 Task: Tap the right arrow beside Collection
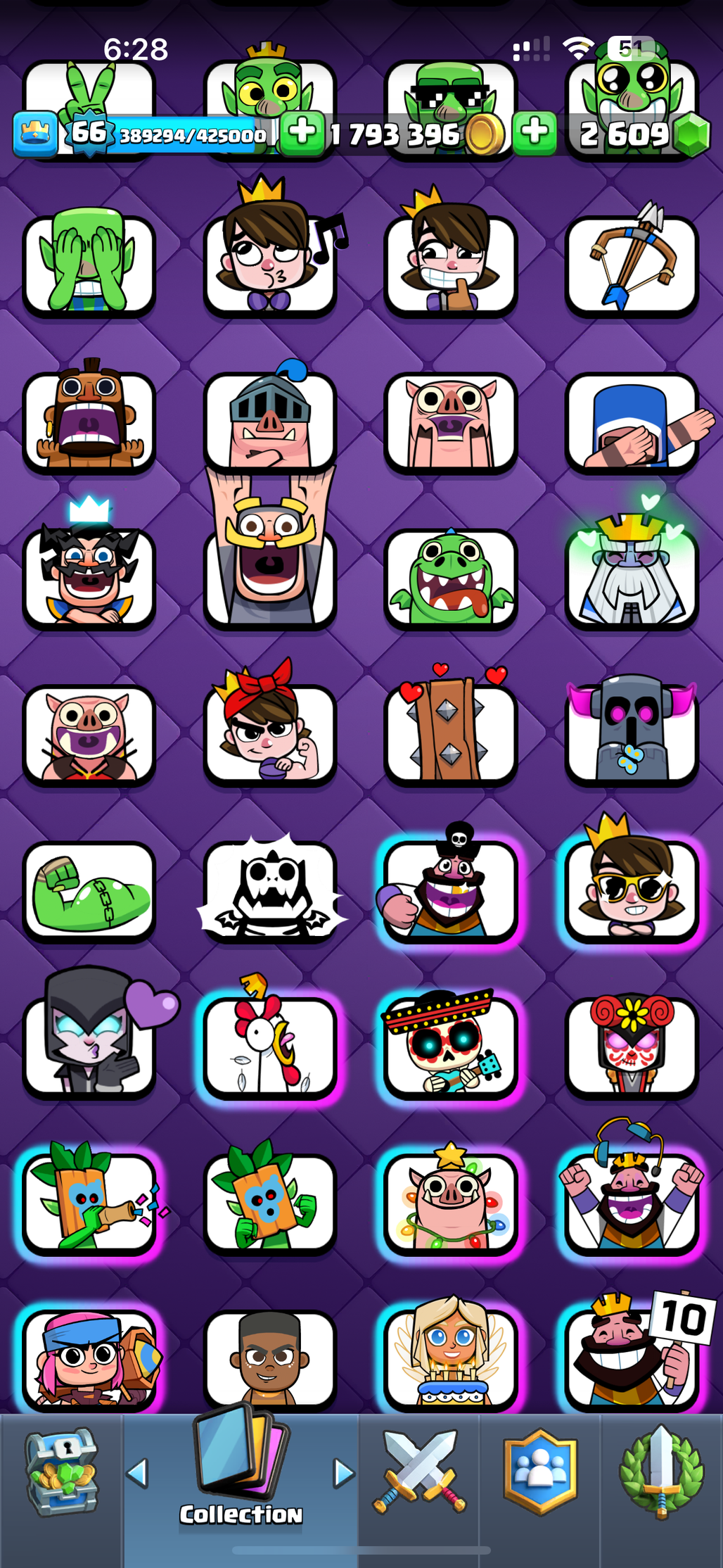(343, 1472)
